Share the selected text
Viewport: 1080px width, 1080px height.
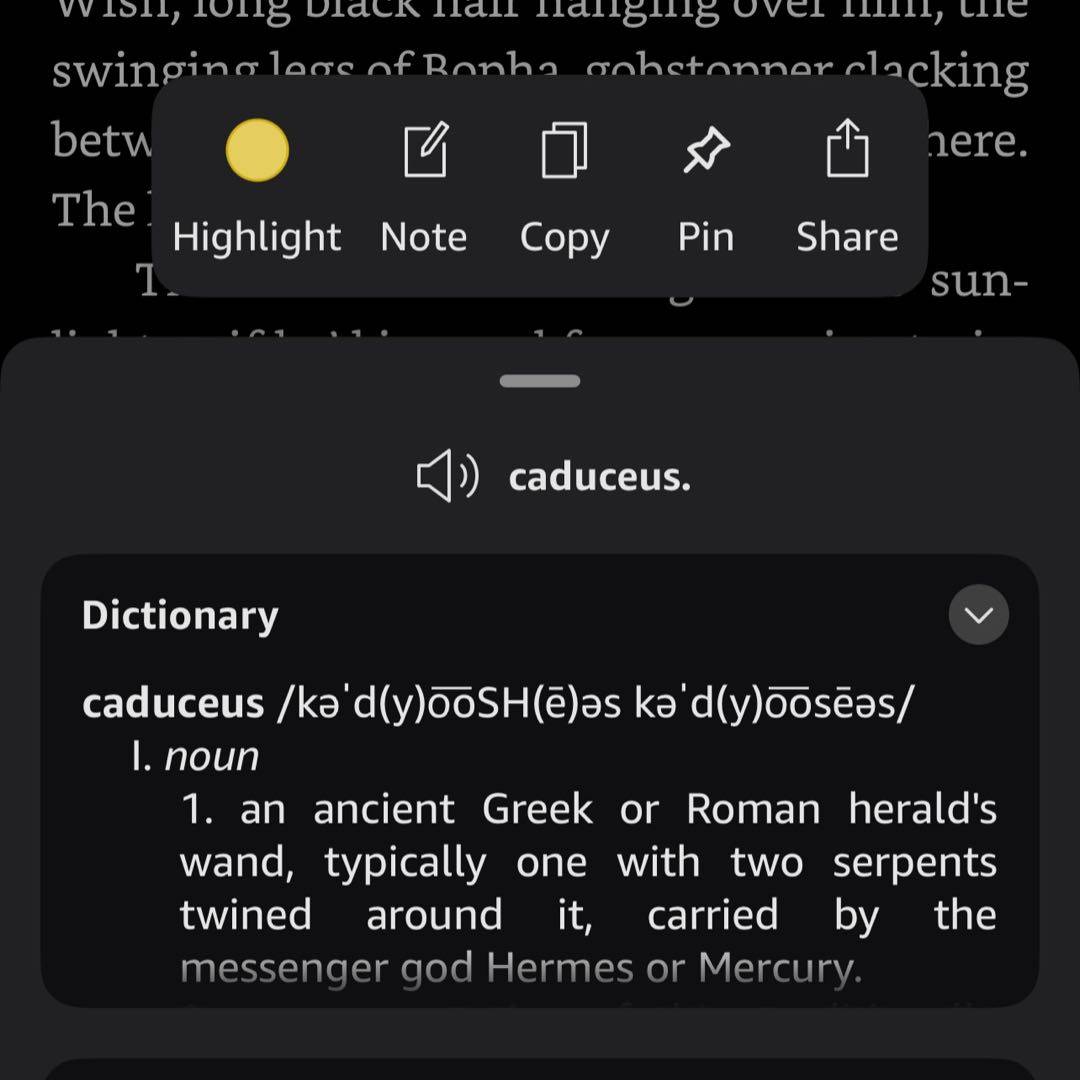click(847, 150)
